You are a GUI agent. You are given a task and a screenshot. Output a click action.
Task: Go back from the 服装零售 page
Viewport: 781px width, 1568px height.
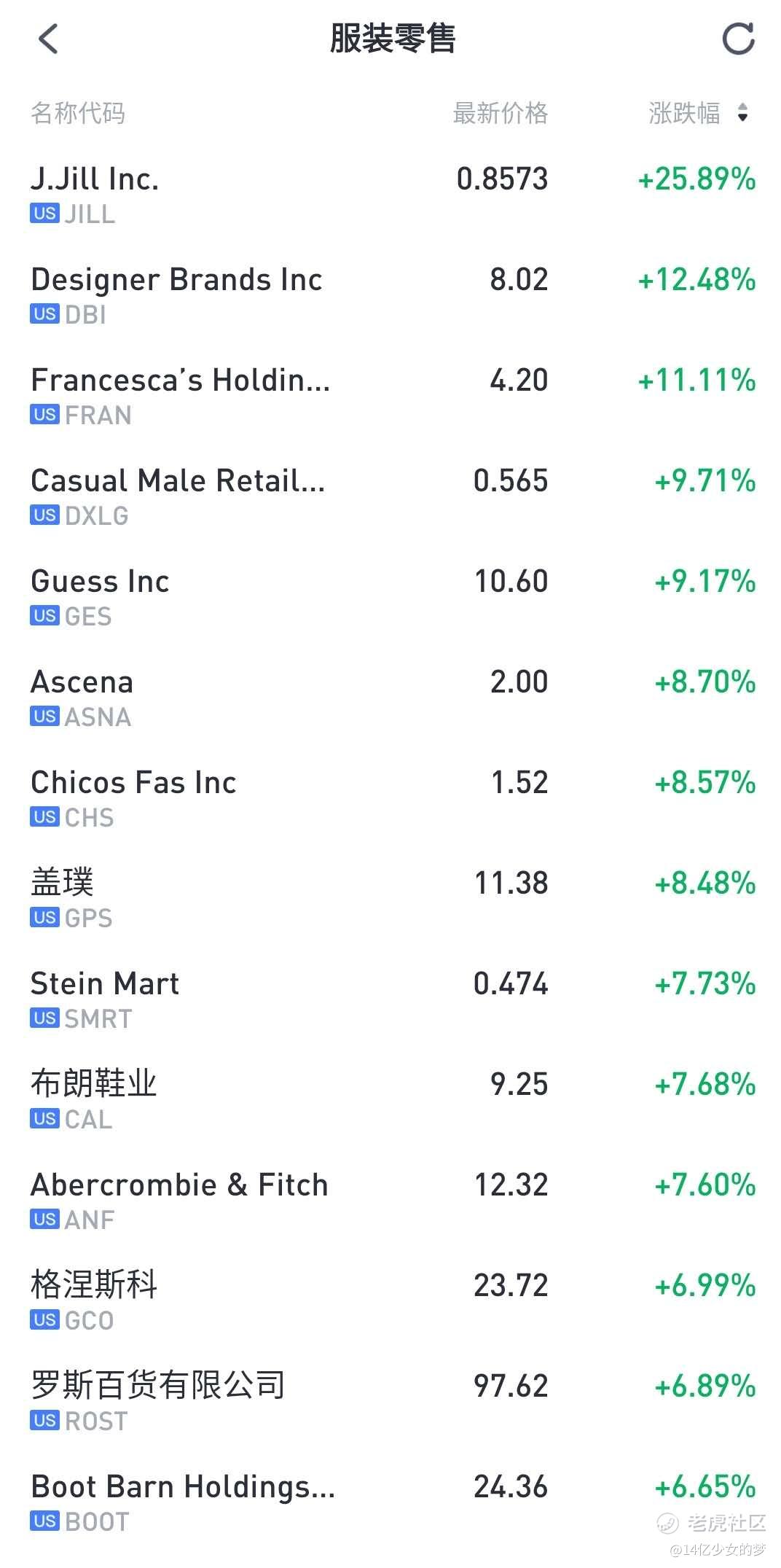[48, 39]
